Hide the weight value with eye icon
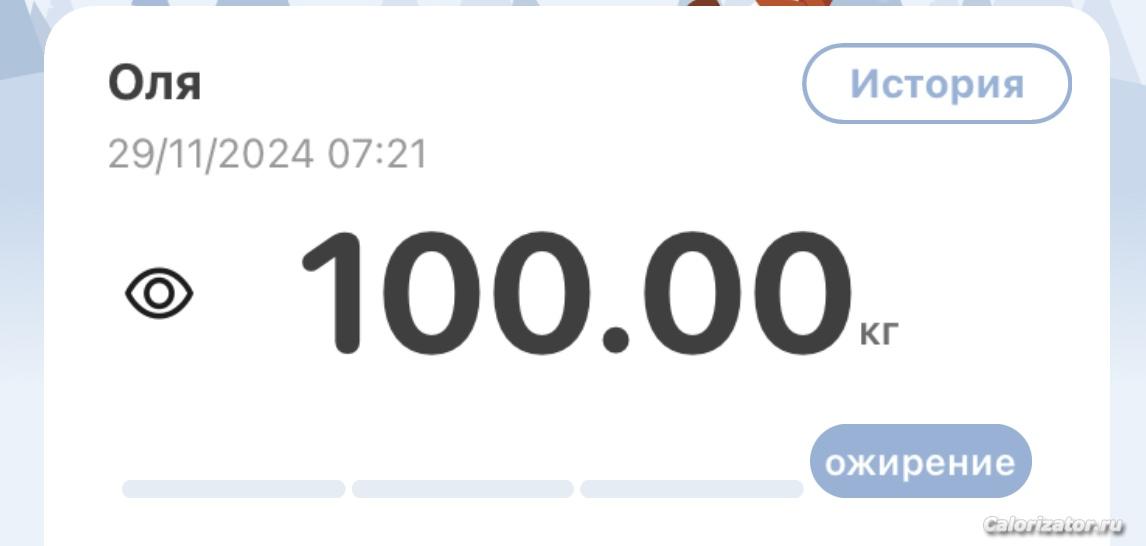Screen dimensions: 1146x546 [160, 293]
